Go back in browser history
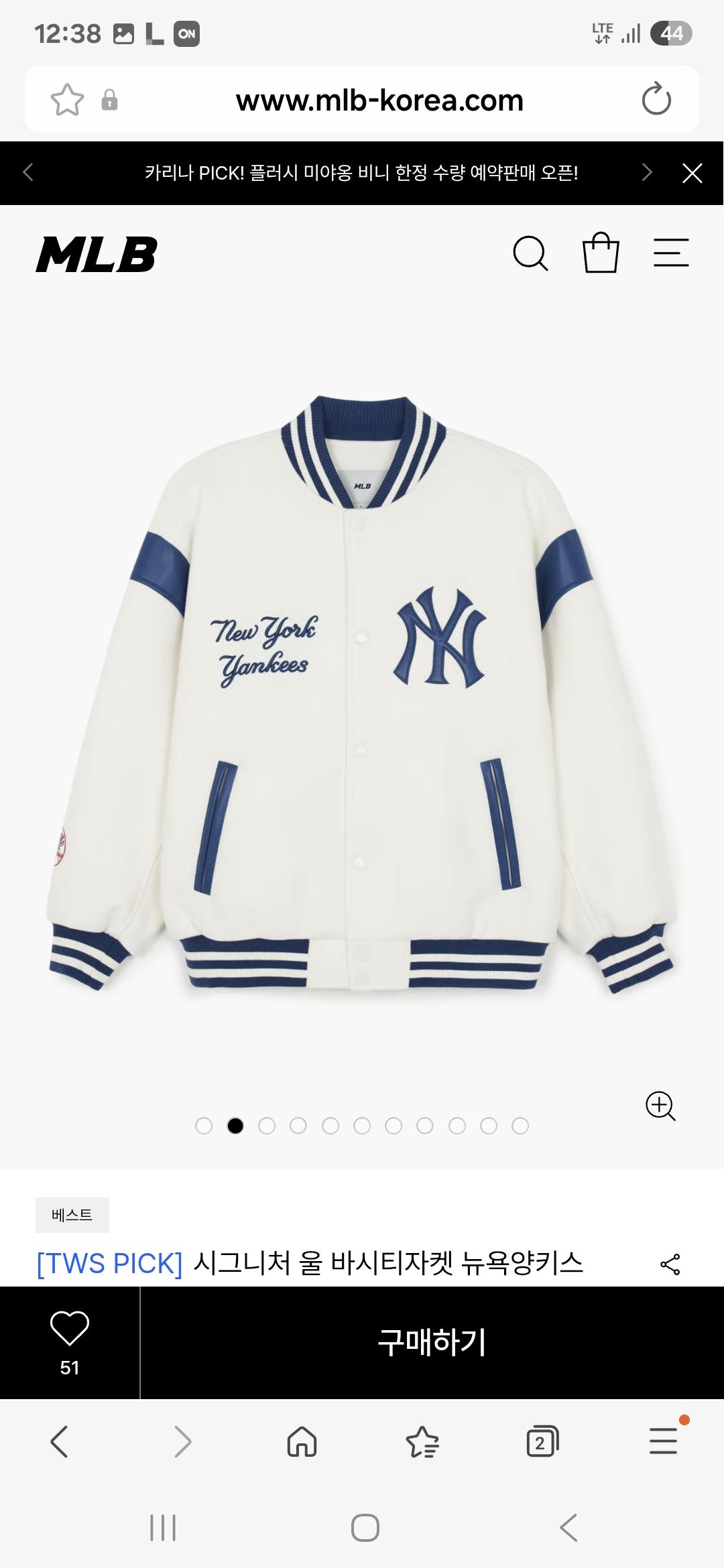This screenshot has height=1568, width=724. pyautogui.click(x=59, y=1441)
